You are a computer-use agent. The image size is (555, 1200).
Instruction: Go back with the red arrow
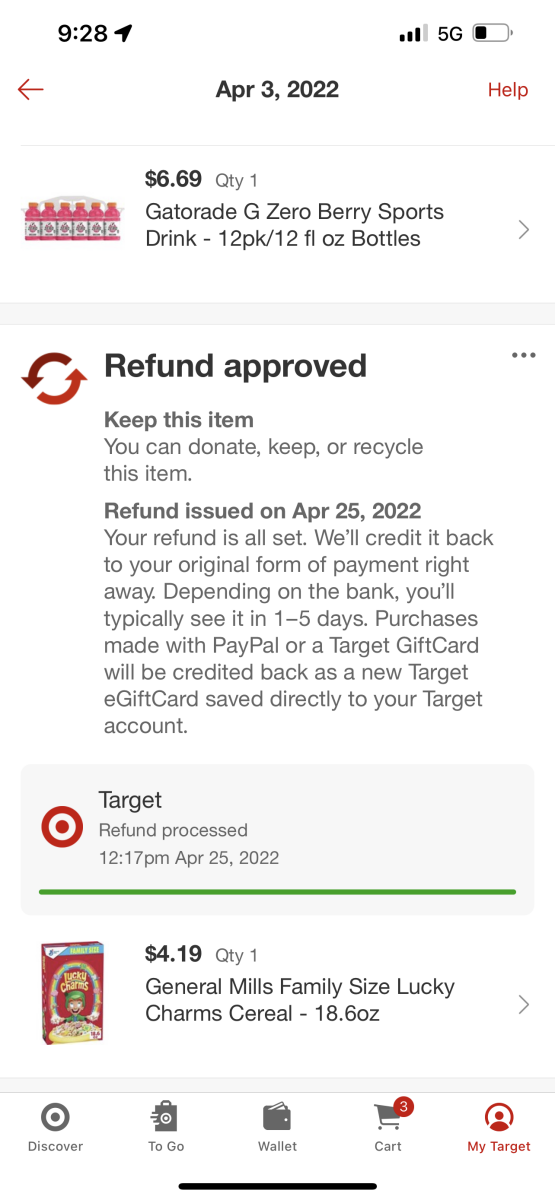(30, 90)
